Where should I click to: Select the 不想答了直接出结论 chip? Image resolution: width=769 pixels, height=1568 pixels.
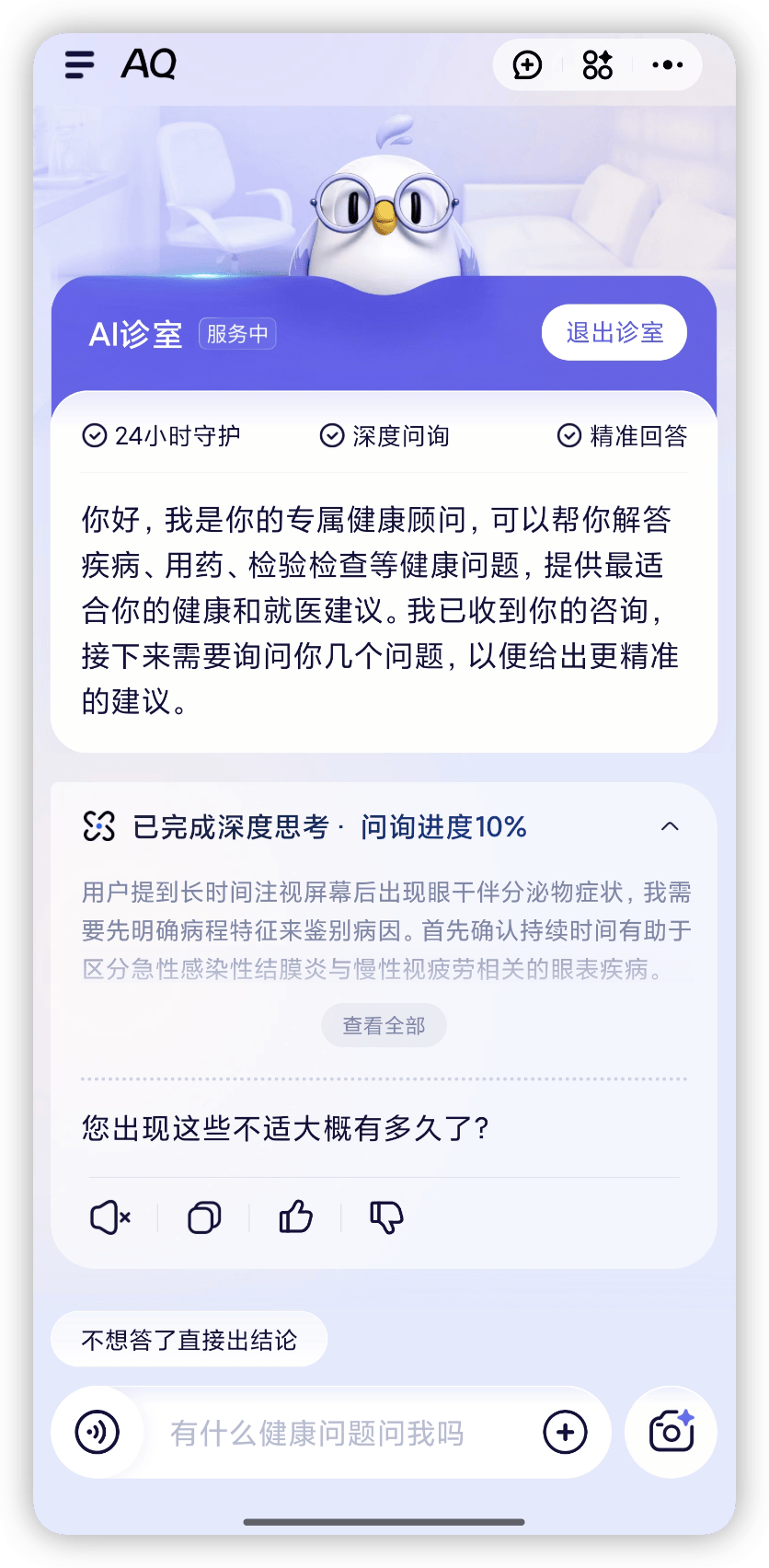(x=189, y=1340)
